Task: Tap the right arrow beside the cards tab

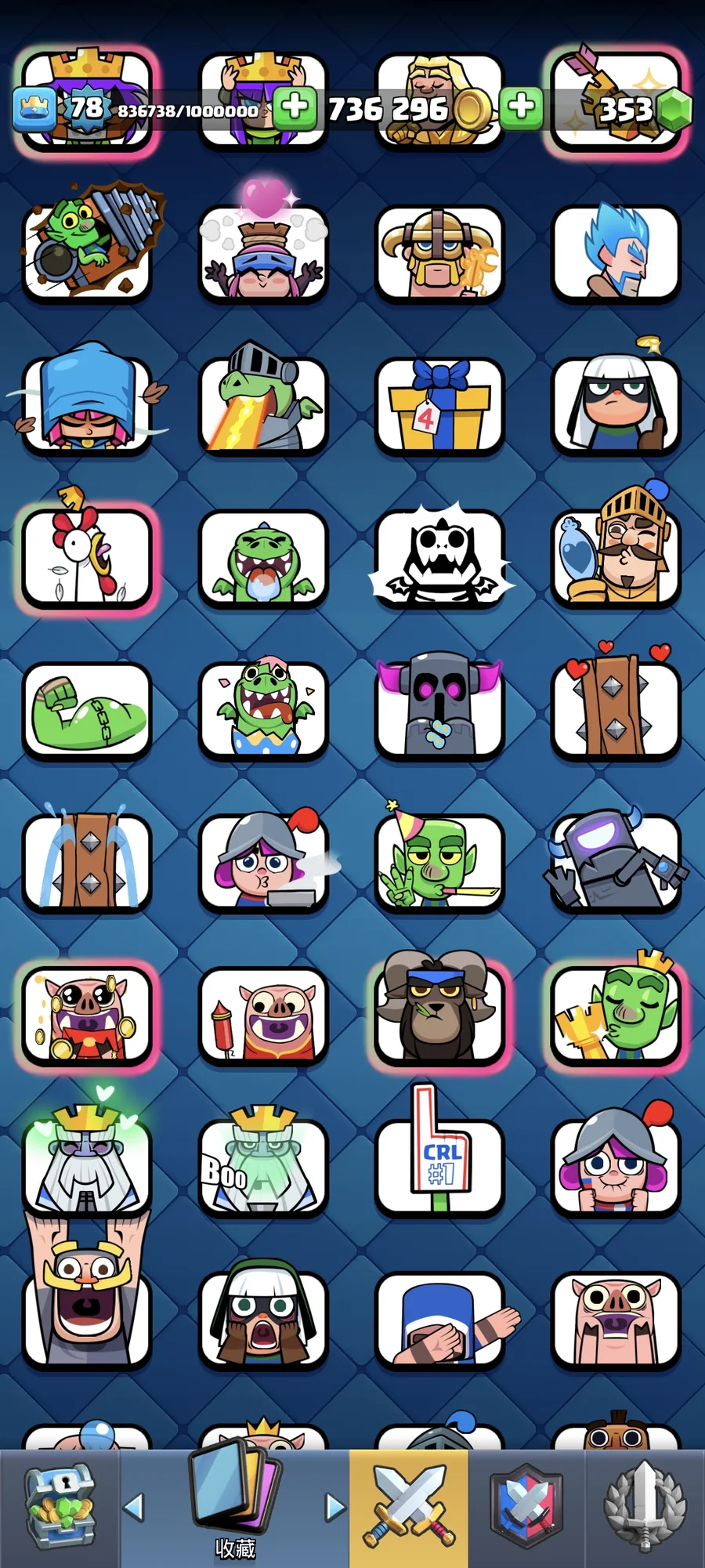Action: 335,1507
